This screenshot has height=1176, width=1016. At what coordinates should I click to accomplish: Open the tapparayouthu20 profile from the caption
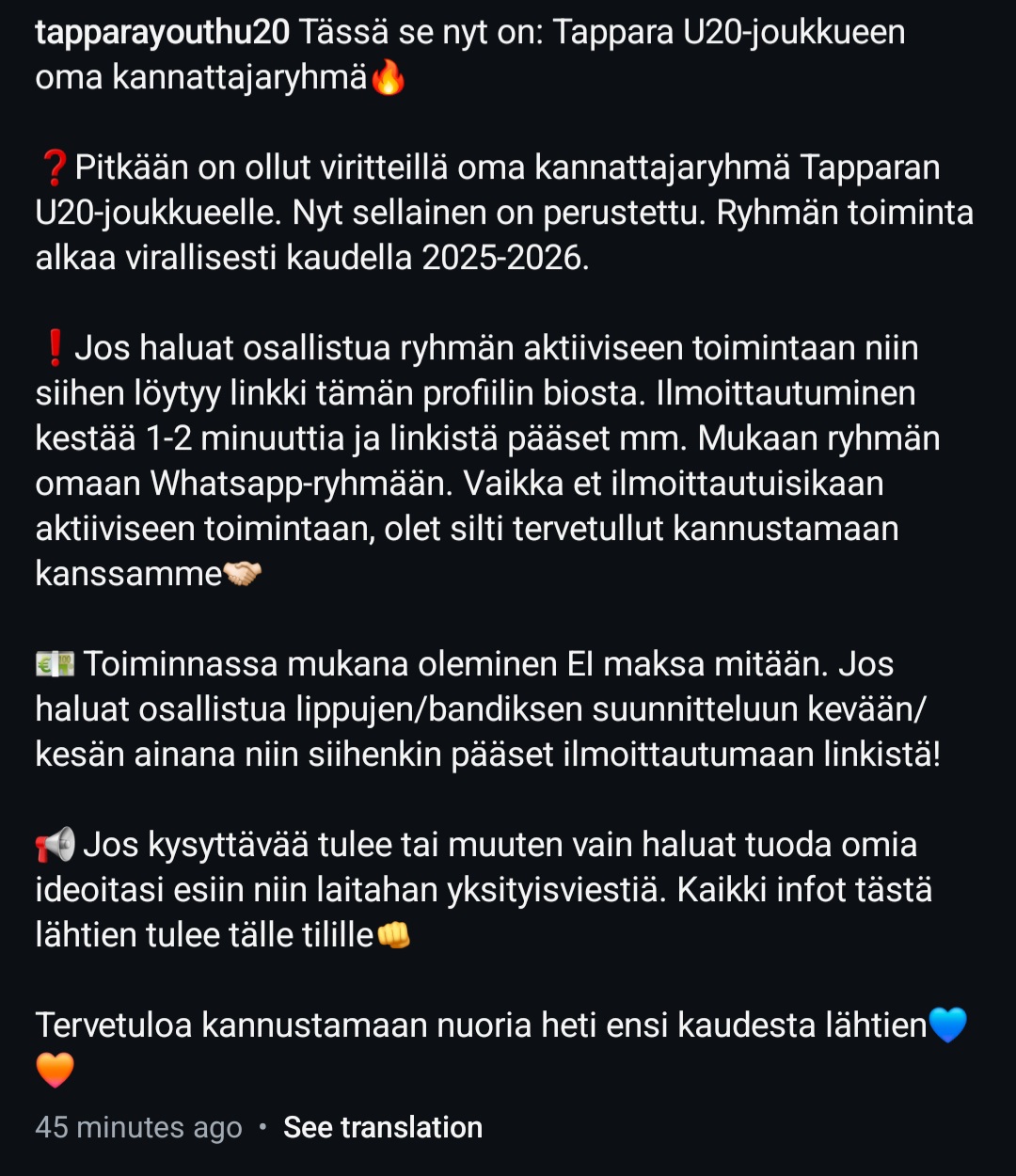pos(162,33)
